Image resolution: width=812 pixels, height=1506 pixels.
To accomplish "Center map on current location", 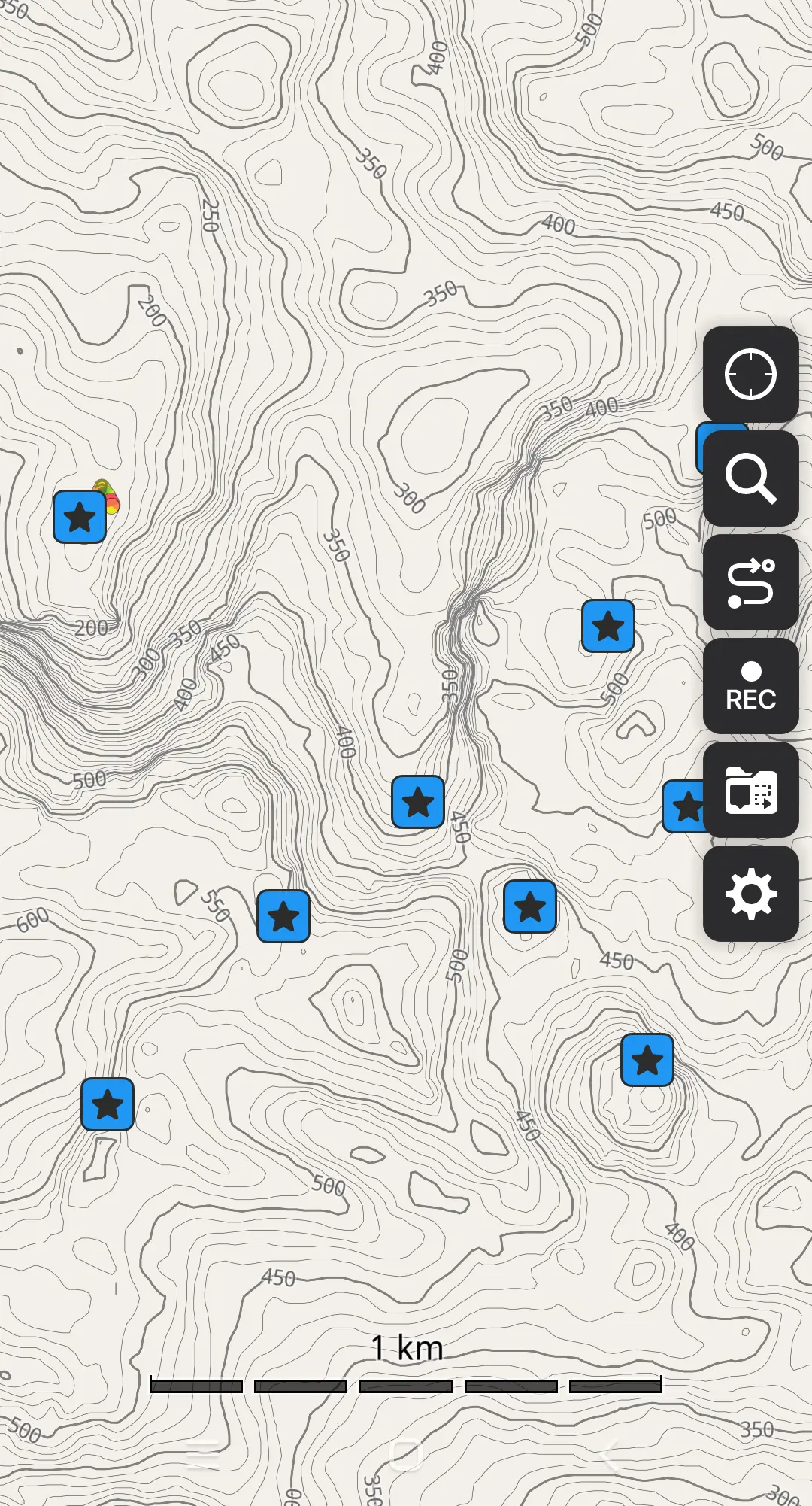I will pos(750,374).
